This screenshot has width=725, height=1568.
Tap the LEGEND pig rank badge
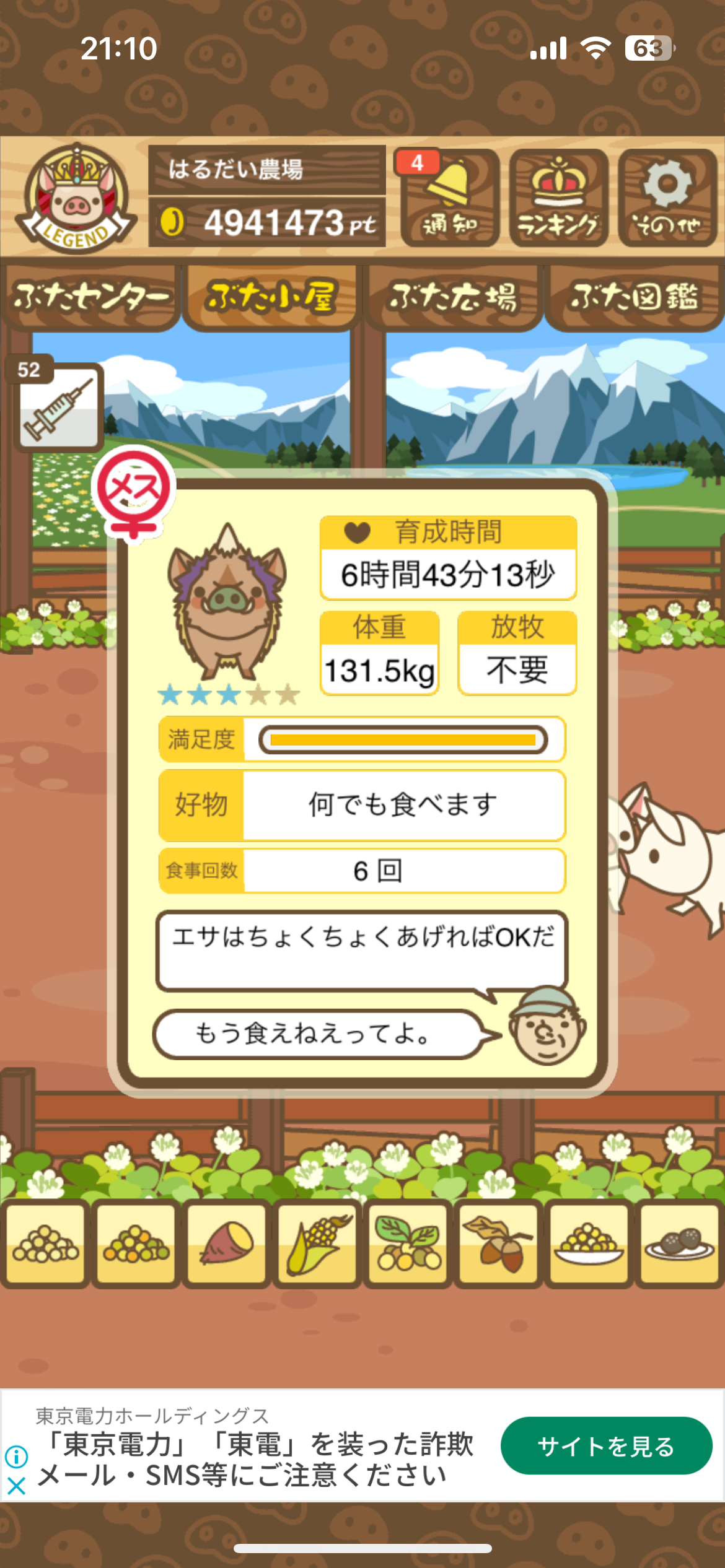coord(76,198)
